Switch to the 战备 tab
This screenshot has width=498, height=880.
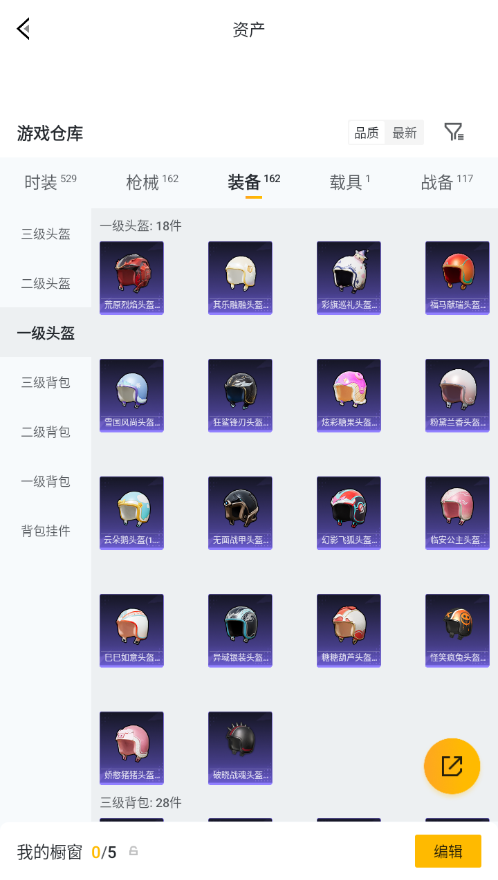[447, 182]
